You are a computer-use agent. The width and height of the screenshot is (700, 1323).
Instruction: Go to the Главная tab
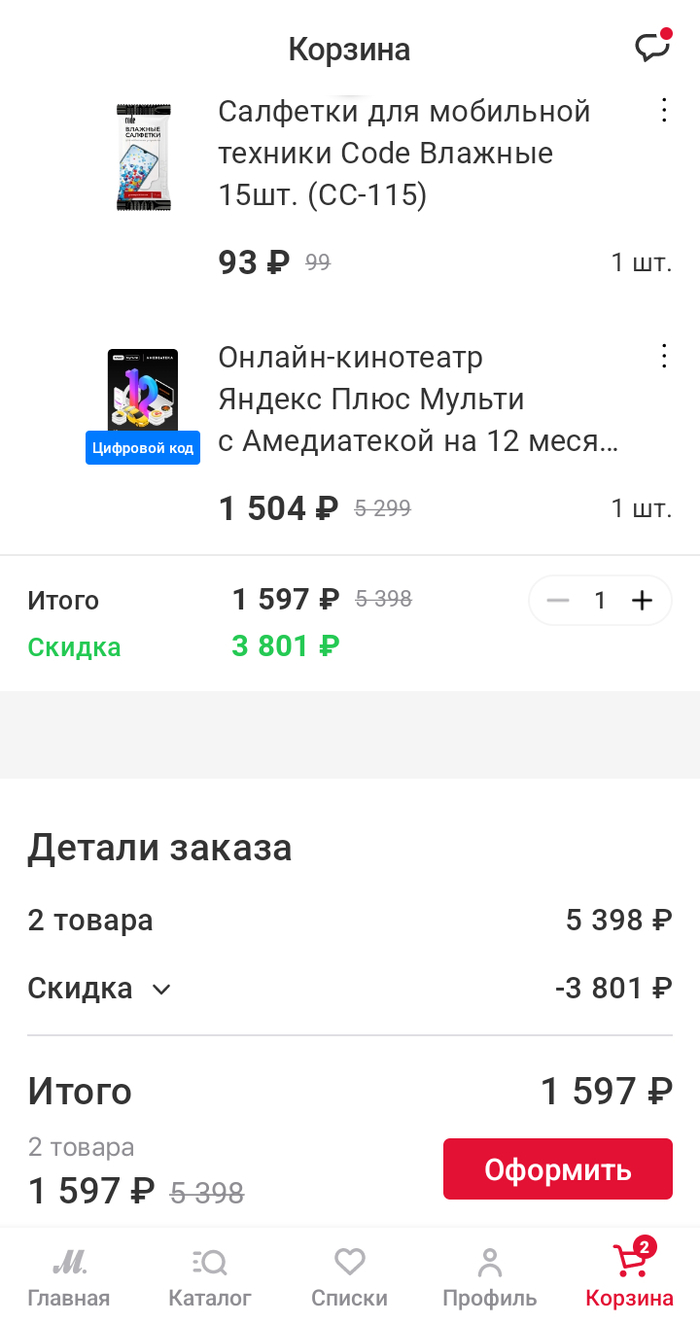(x=69, y=1277)
